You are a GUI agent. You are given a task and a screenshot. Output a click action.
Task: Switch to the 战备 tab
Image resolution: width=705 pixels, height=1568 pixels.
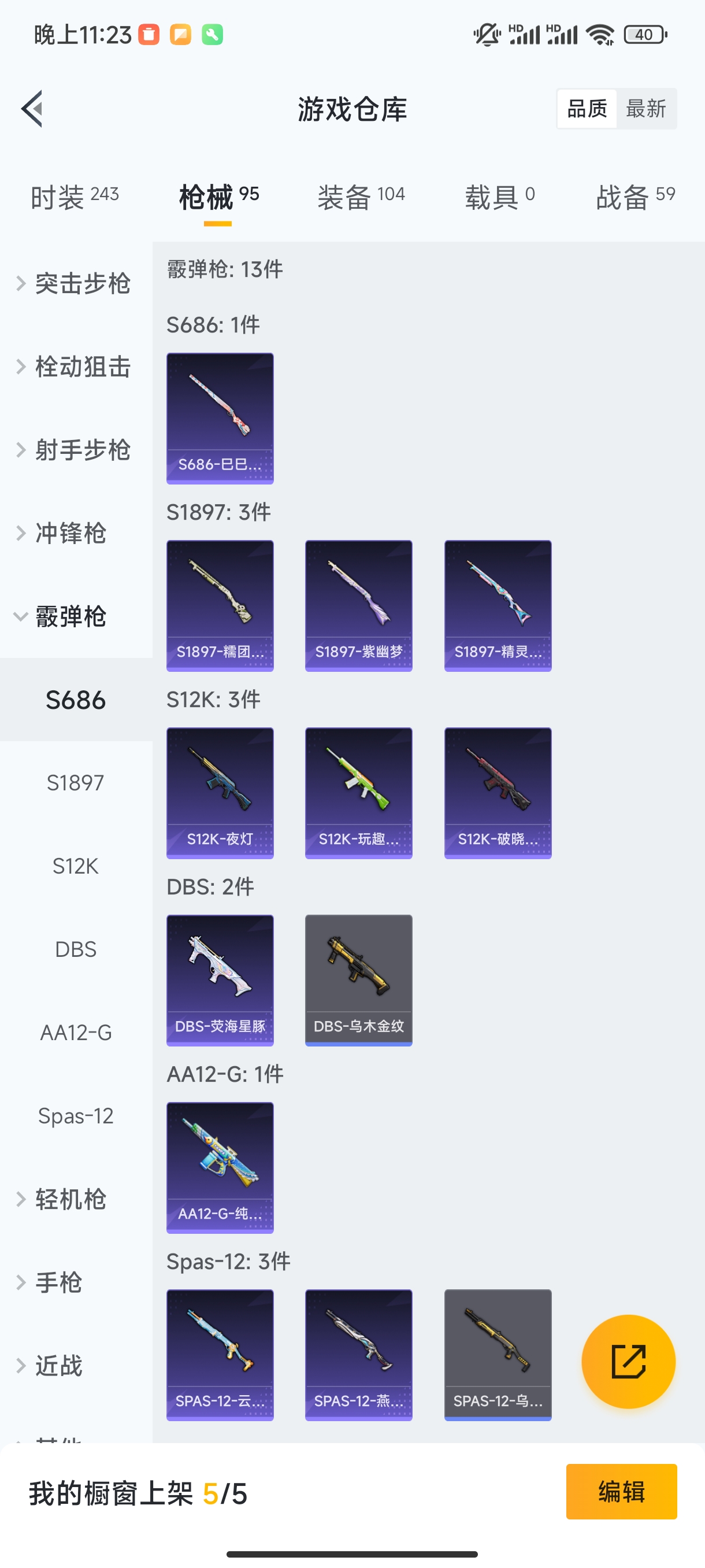click(636, 197)
